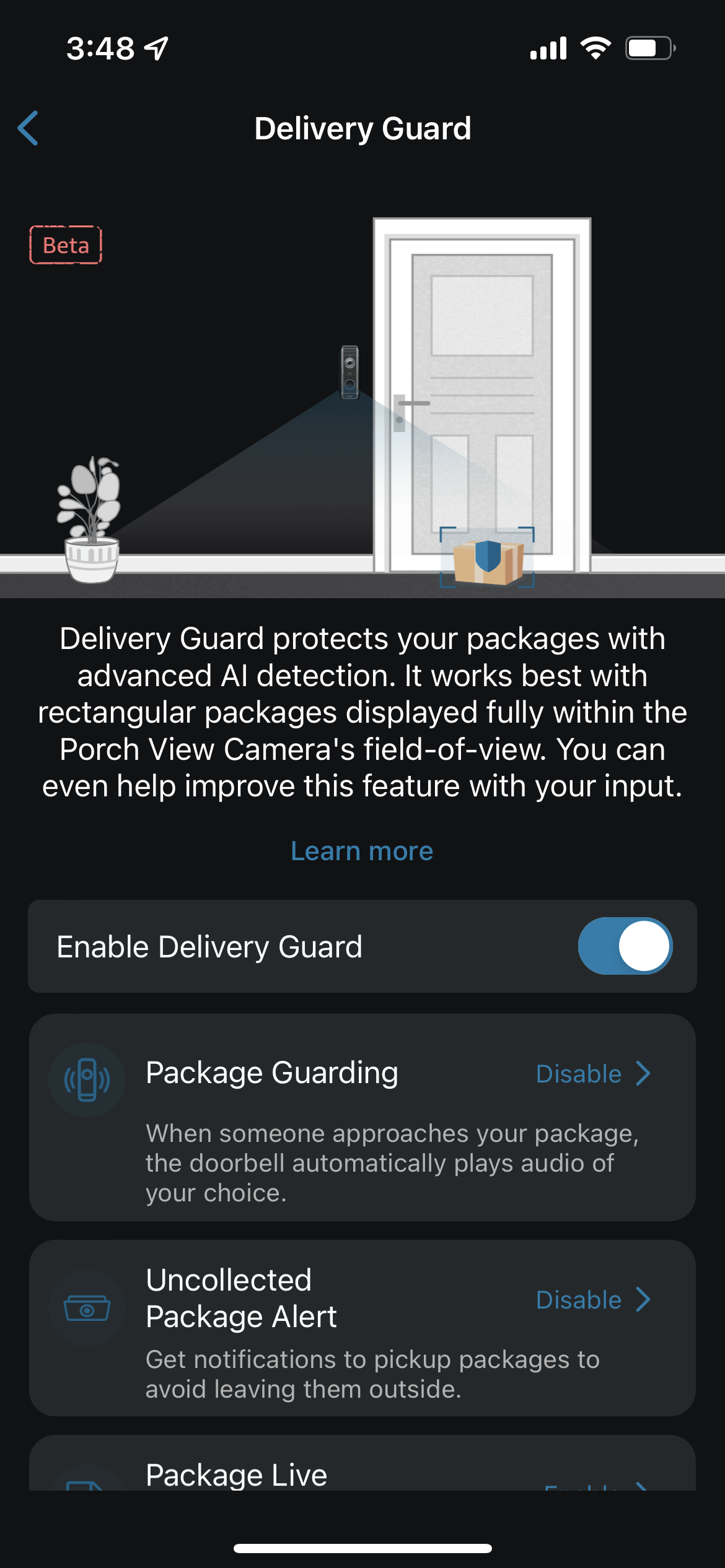This screenshot has height=1568, width=725.
Task: Open the Learn more link
Action: pyautogui.click(x=362, y=851)
